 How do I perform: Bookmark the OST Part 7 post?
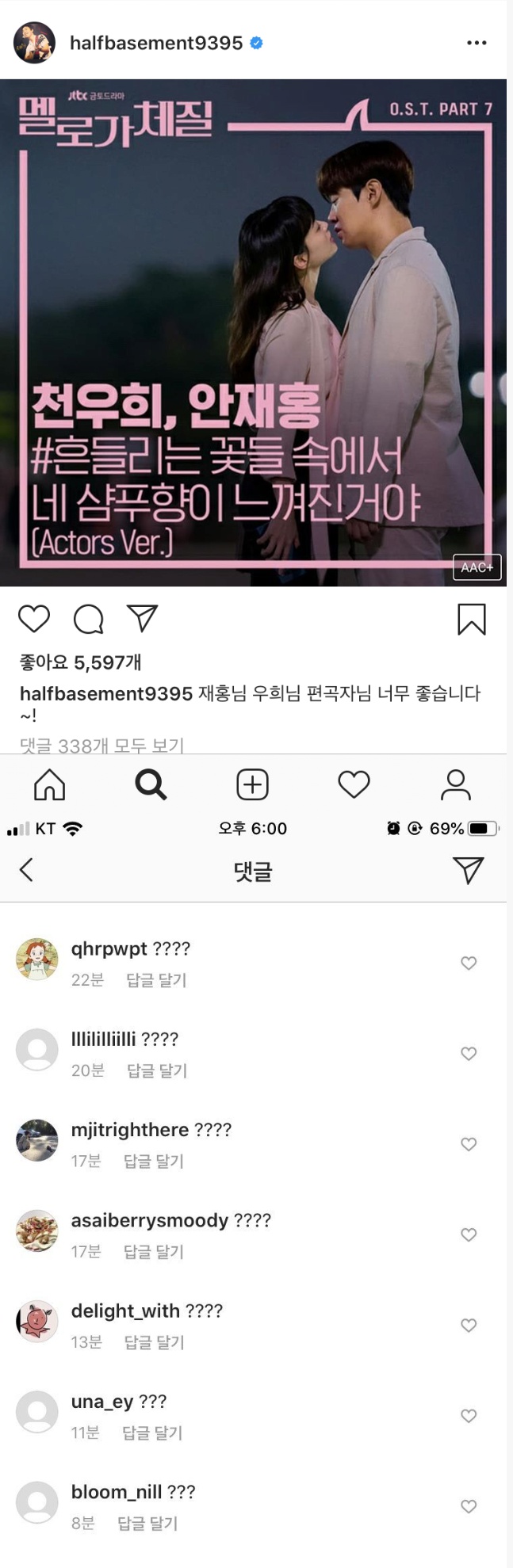click(471, 620)
